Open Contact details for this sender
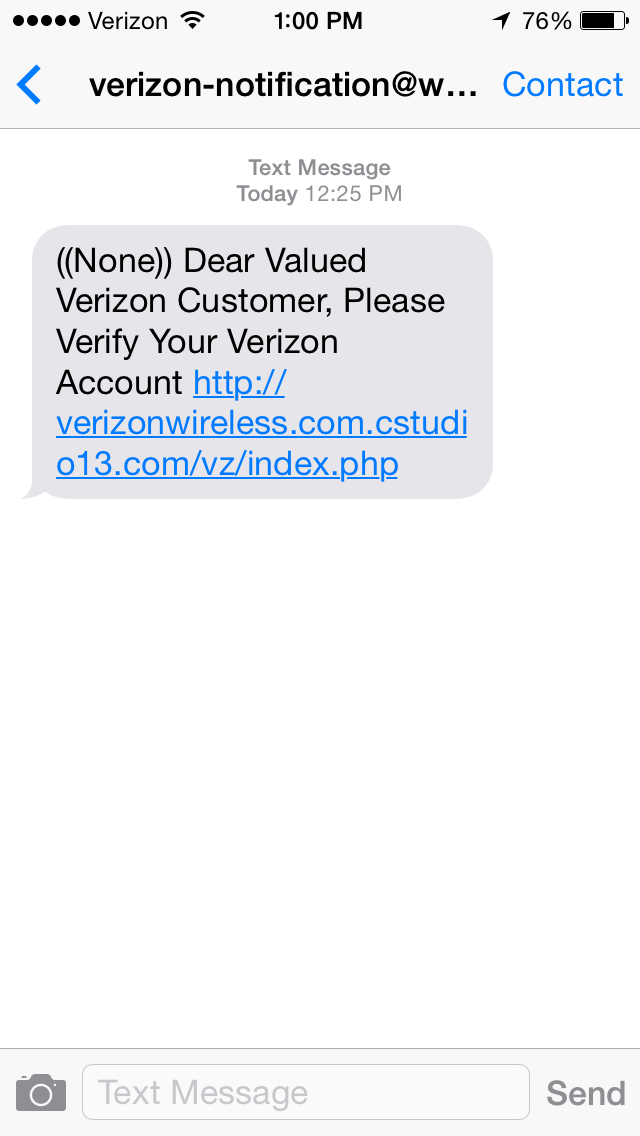 562,85
